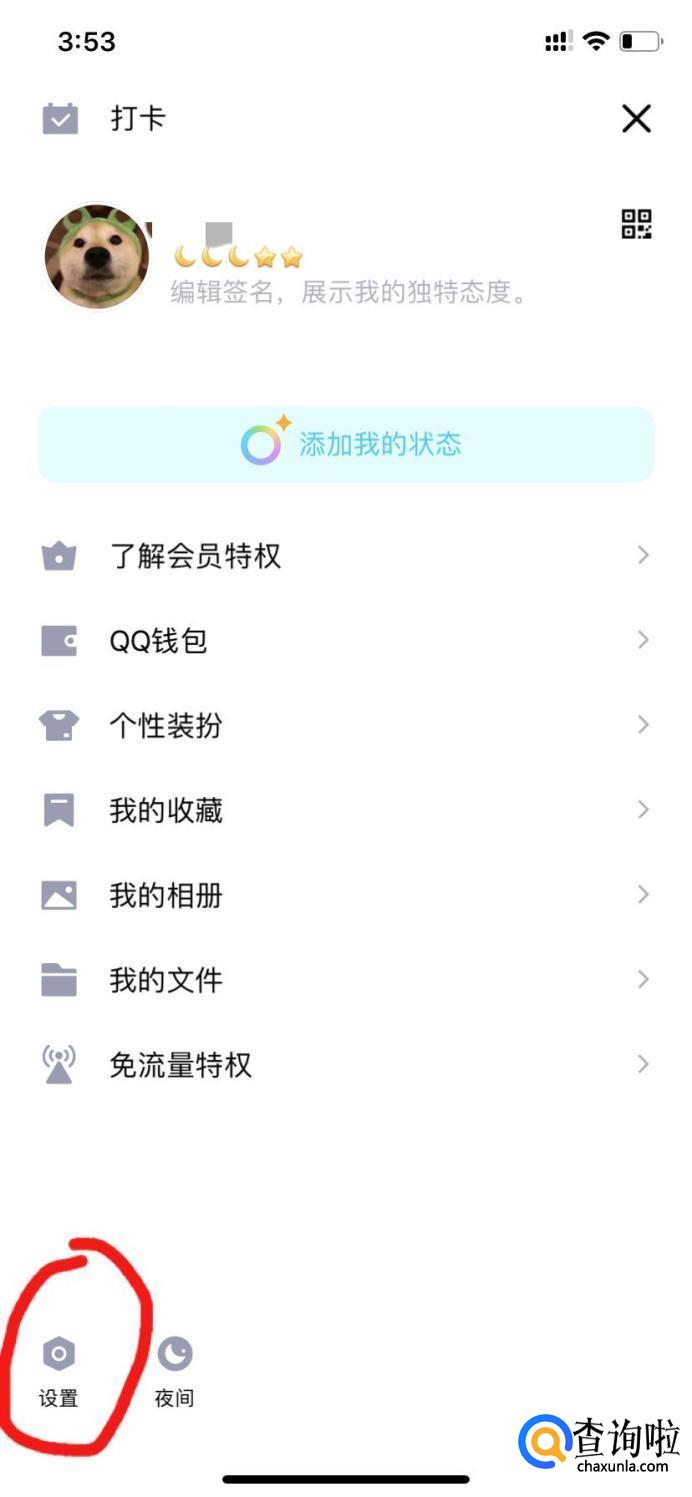This screenshot has height=1497, width=692.
Task: Go to 个性装扮
Action: pos(346,726)
